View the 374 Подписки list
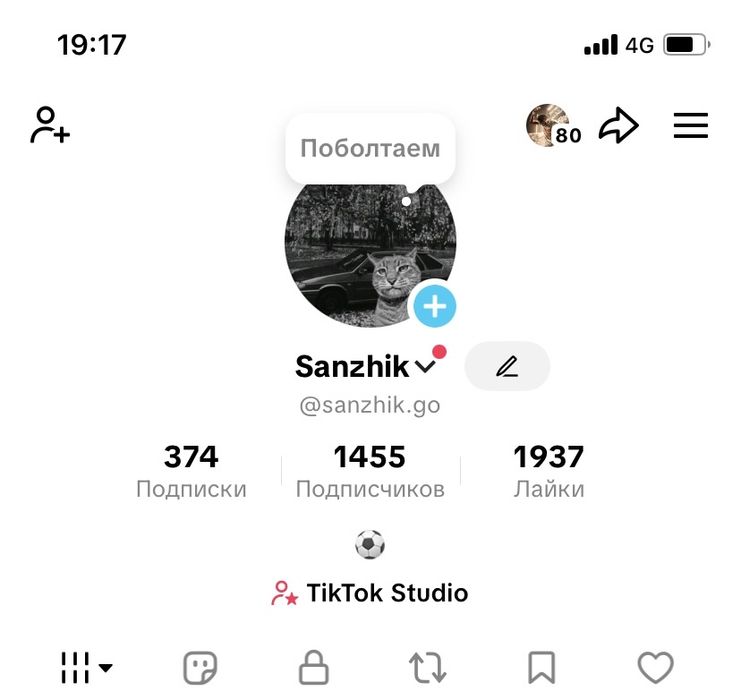Viewport: 741px width, 700px height. [x=191, y=471]
